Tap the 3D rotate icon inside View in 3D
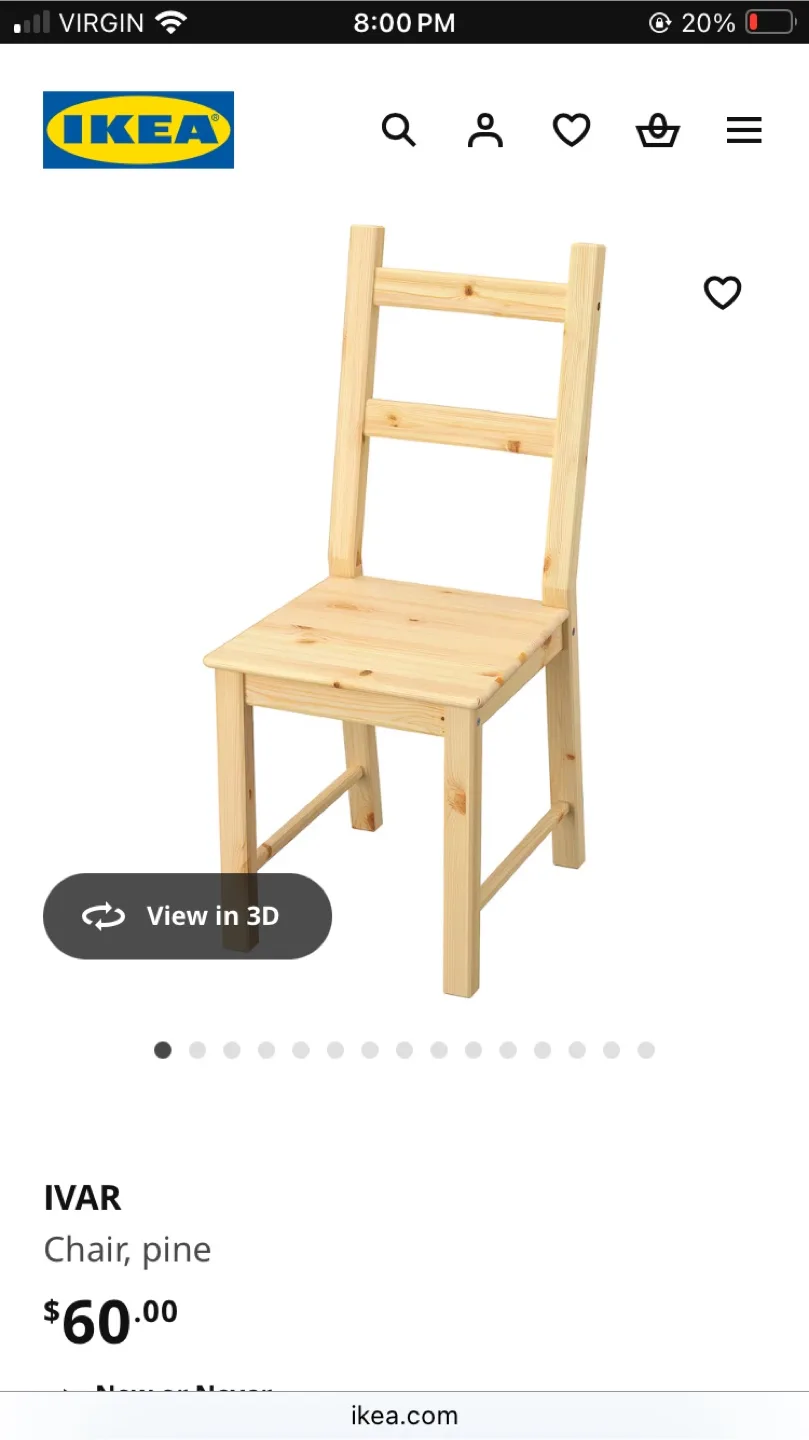Screen dimensions: 809x1440 [105, 915]
